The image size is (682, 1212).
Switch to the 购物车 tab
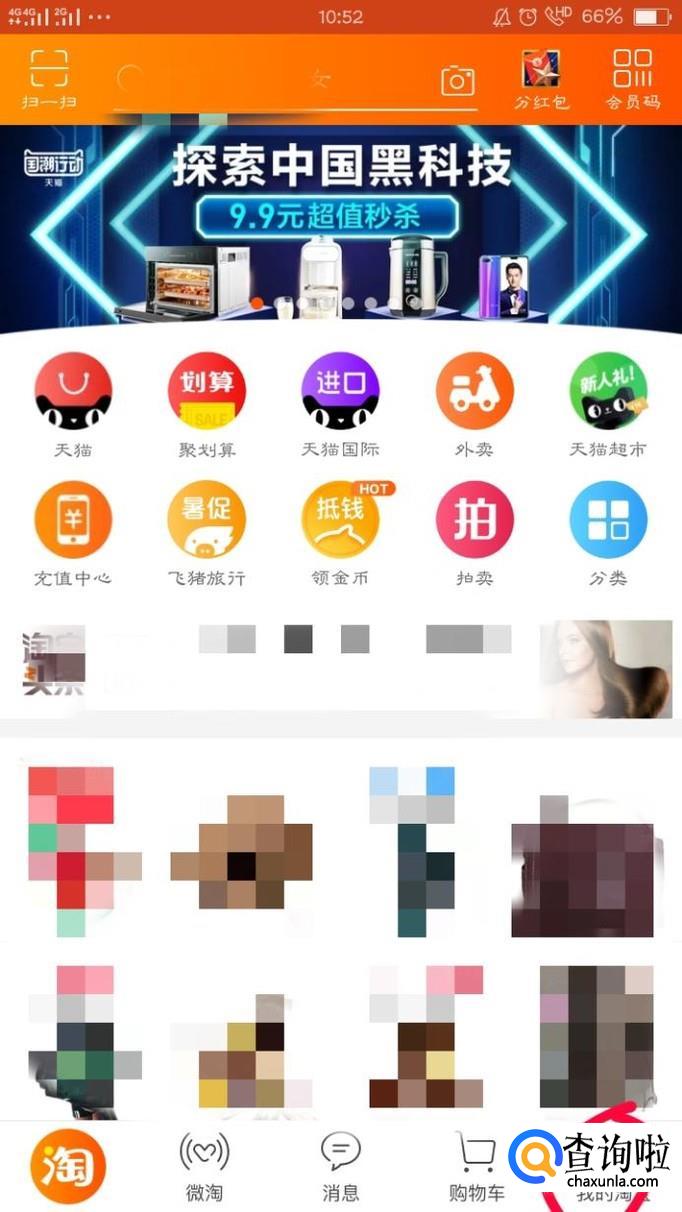coord(476,1166)
